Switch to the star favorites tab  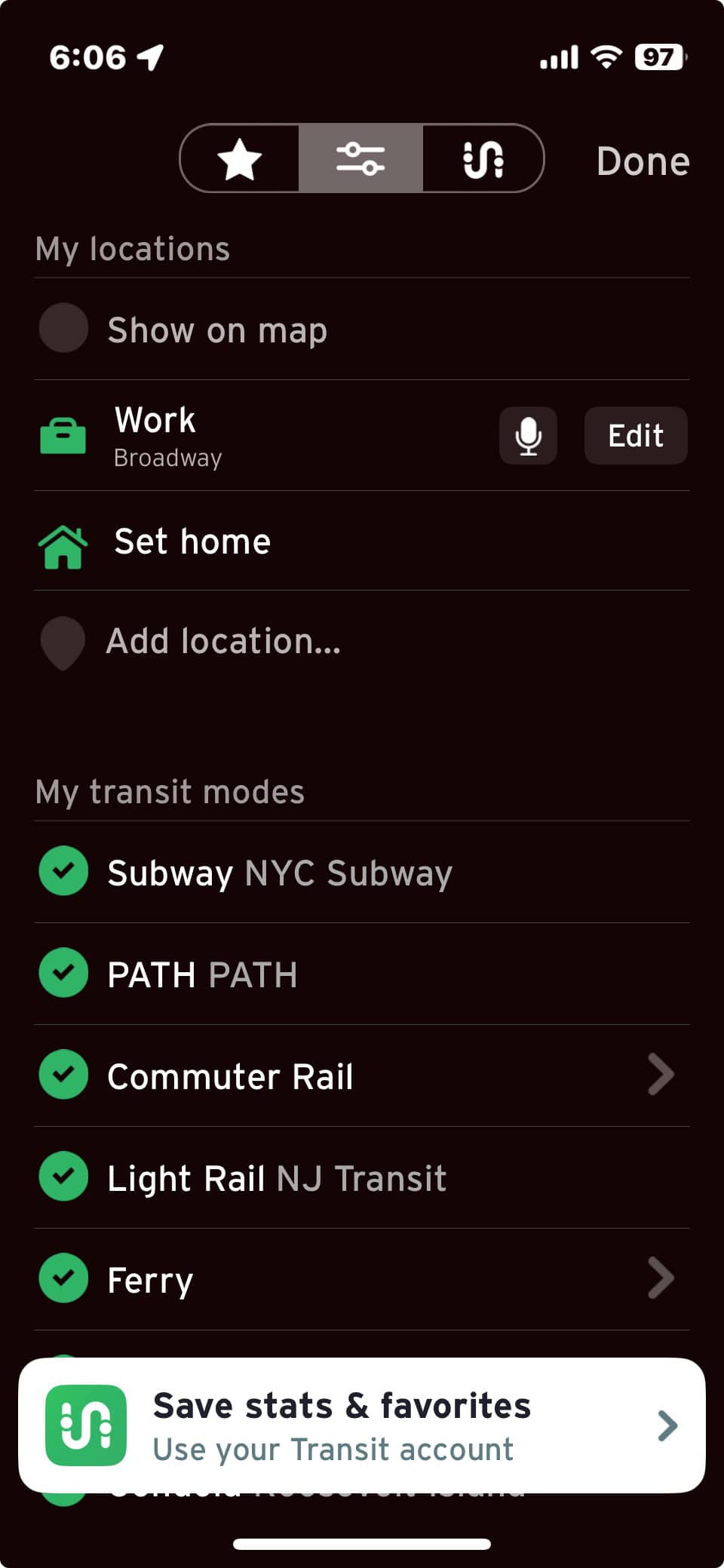click(239, 158)
